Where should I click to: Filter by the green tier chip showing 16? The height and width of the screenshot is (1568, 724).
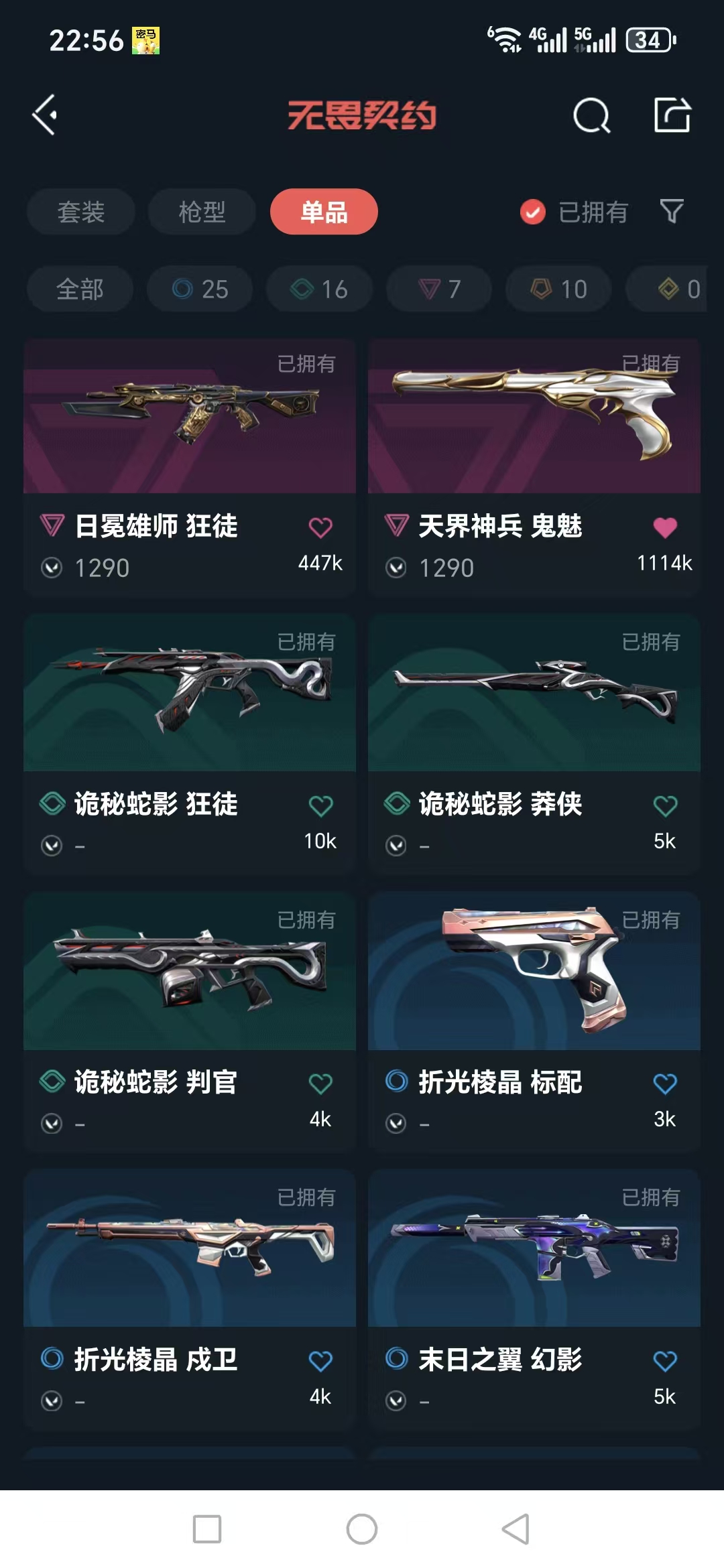[x=319, y=289]
